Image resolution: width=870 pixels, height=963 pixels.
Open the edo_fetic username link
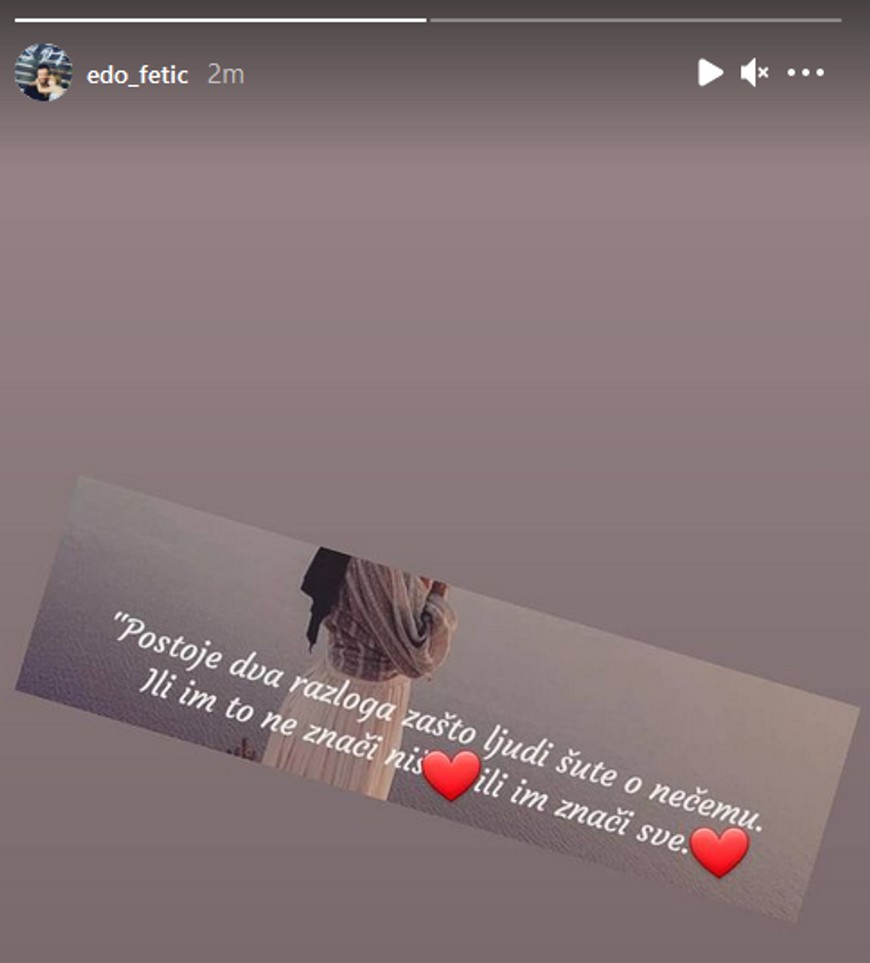click(137, 75)
